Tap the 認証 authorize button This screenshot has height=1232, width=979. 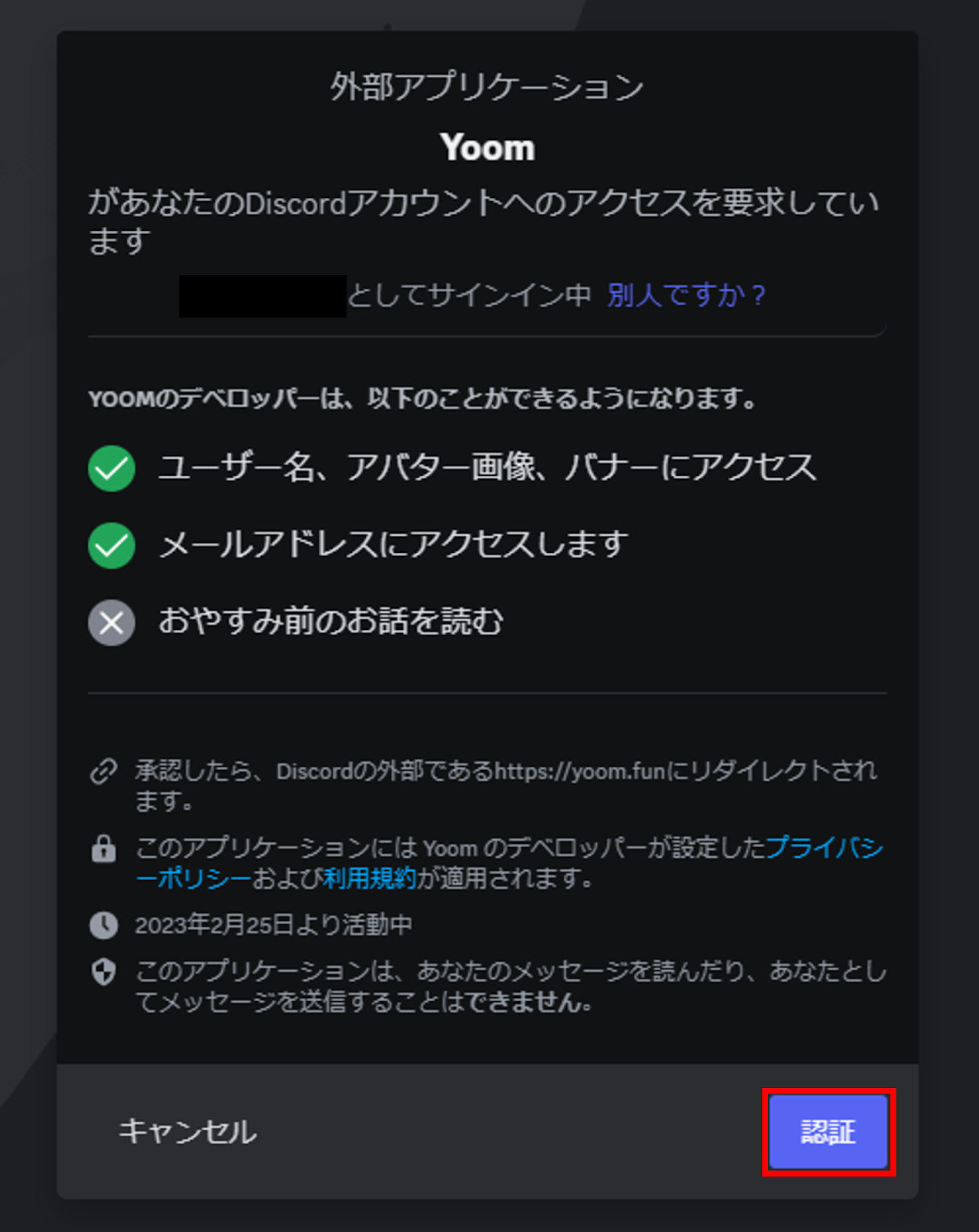pos(828,1131)
